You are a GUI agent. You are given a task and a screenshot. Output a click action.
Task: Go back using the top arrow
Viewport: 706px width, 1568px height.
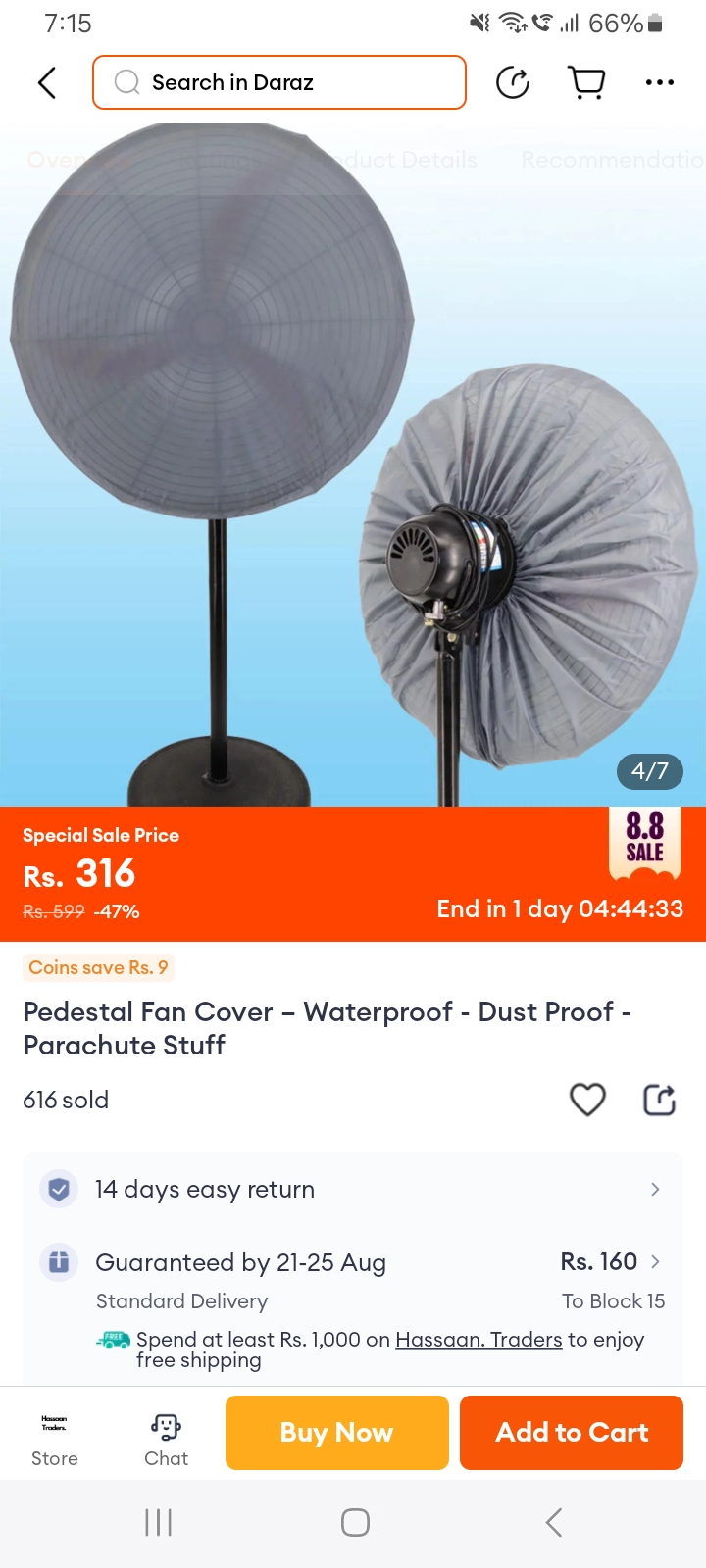pos(47,83)
